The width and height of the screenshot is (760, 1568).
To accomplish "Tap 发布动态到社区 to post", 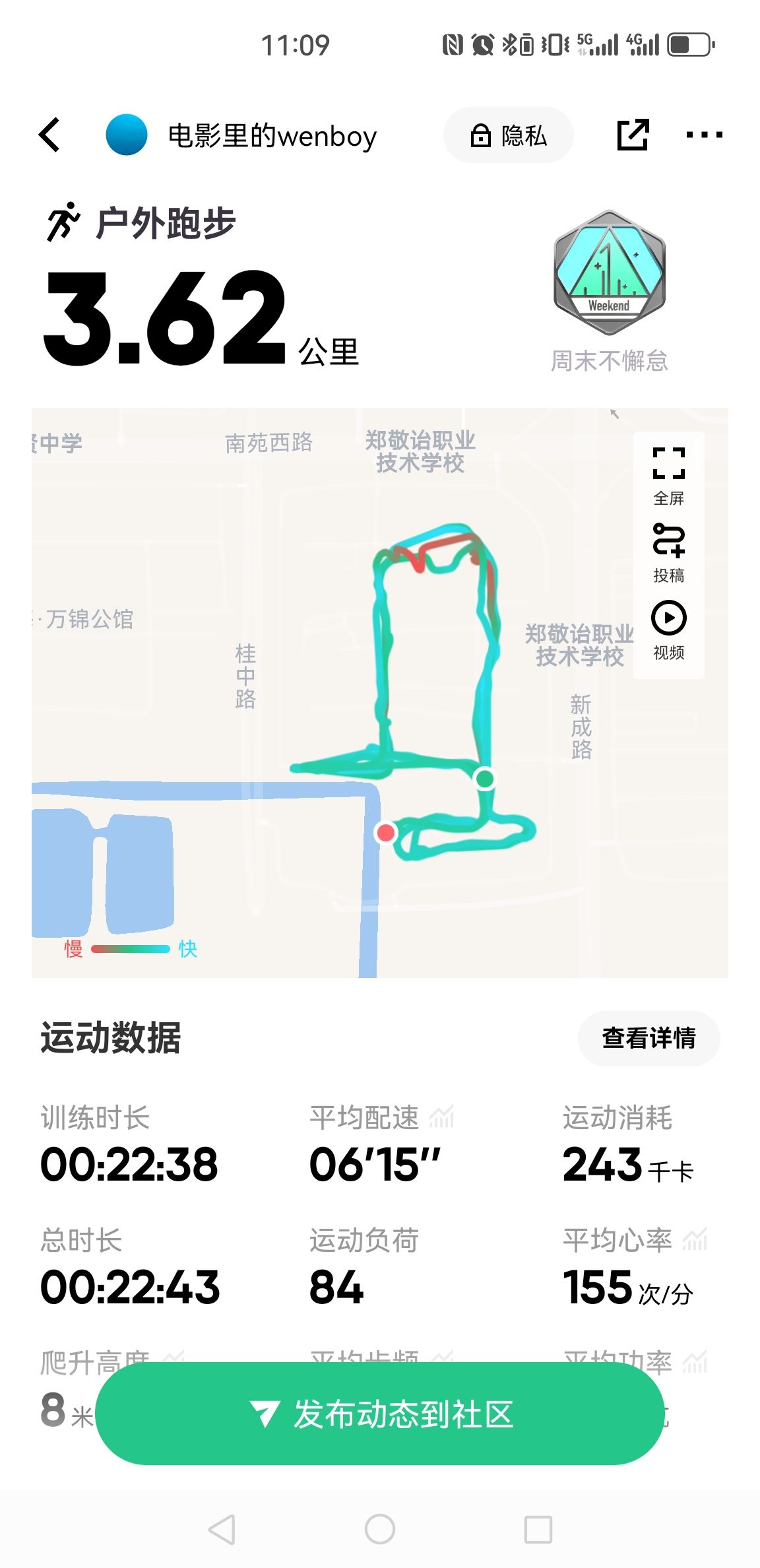I will 380,1414.
